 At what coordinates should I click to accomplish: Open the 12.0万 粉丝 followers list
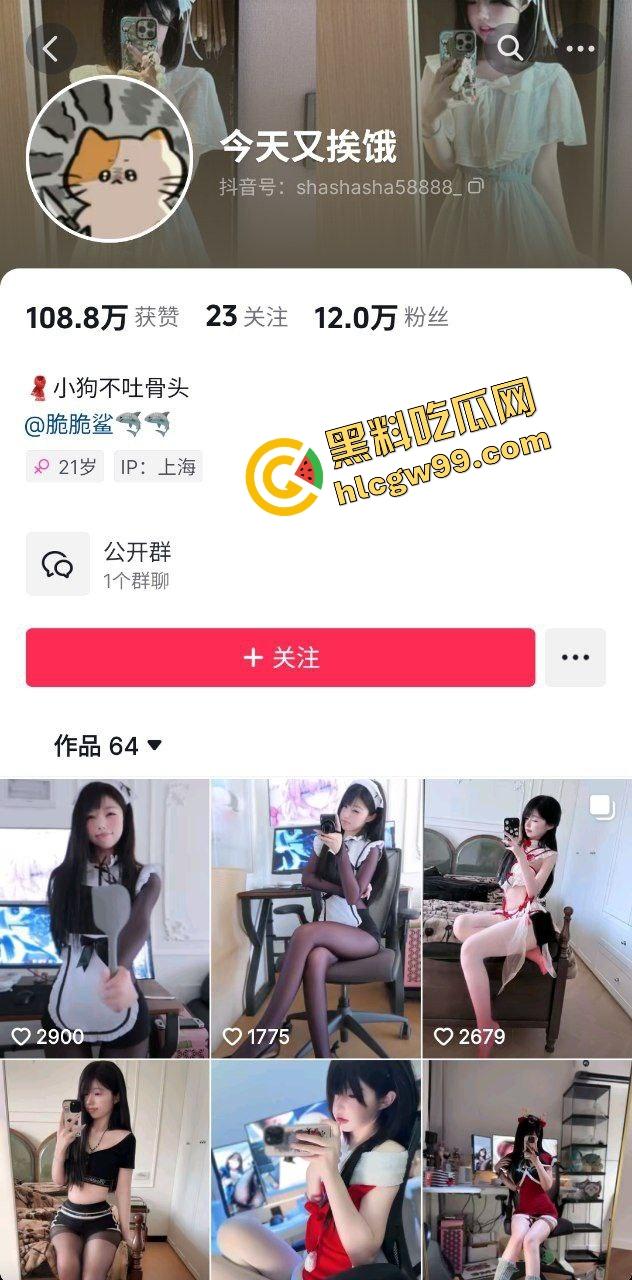381,318
